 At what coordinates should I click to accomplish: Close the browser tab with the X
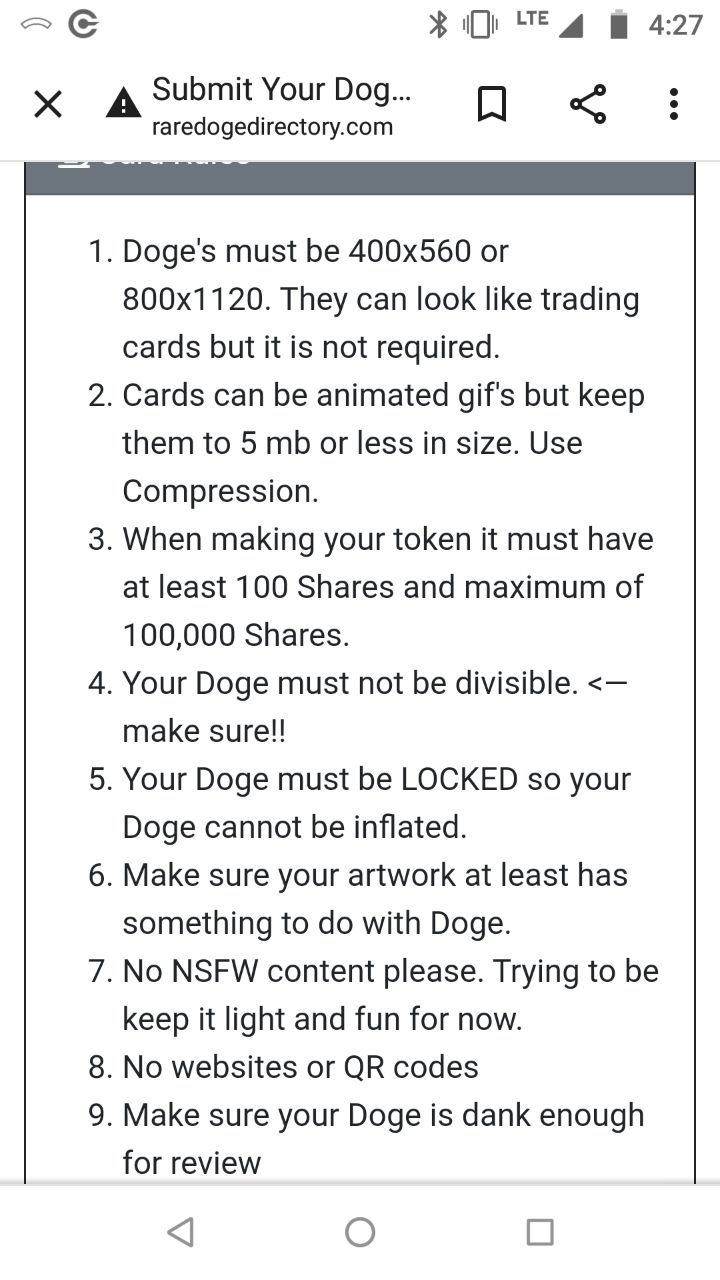[x=48, y=104]
